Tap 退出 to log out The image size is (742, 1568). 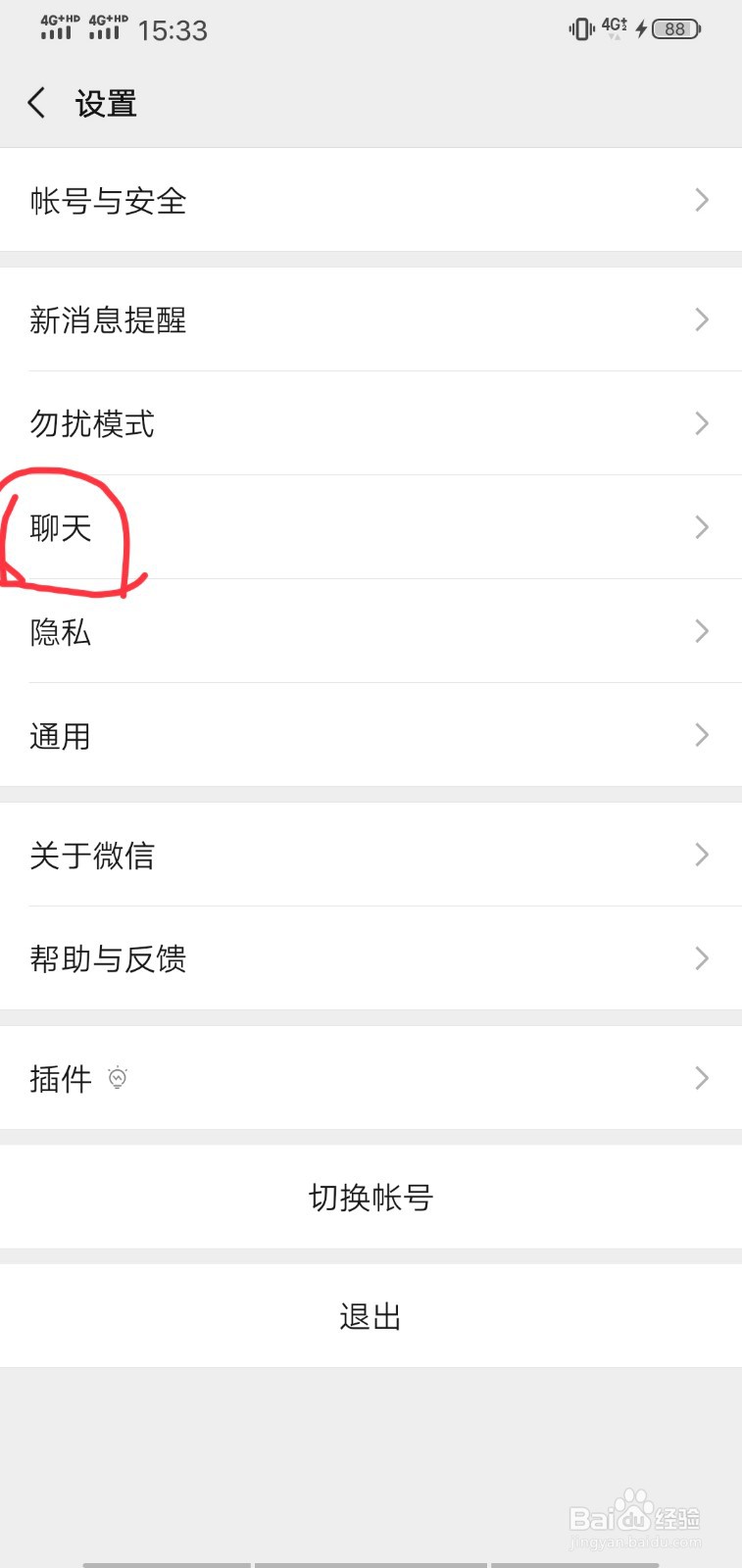tap(371, 1316)
